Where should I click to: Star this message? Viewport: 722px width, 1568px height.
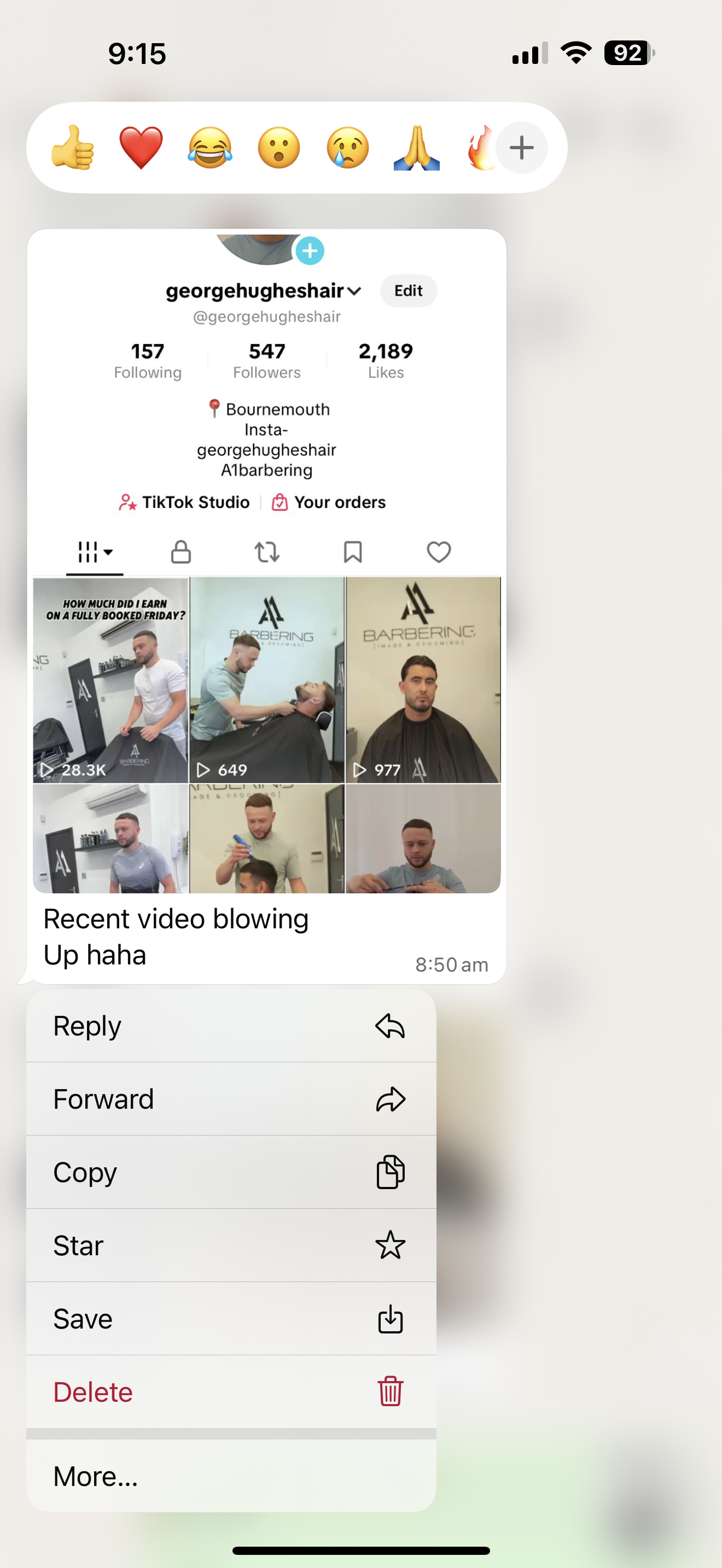231,1245
